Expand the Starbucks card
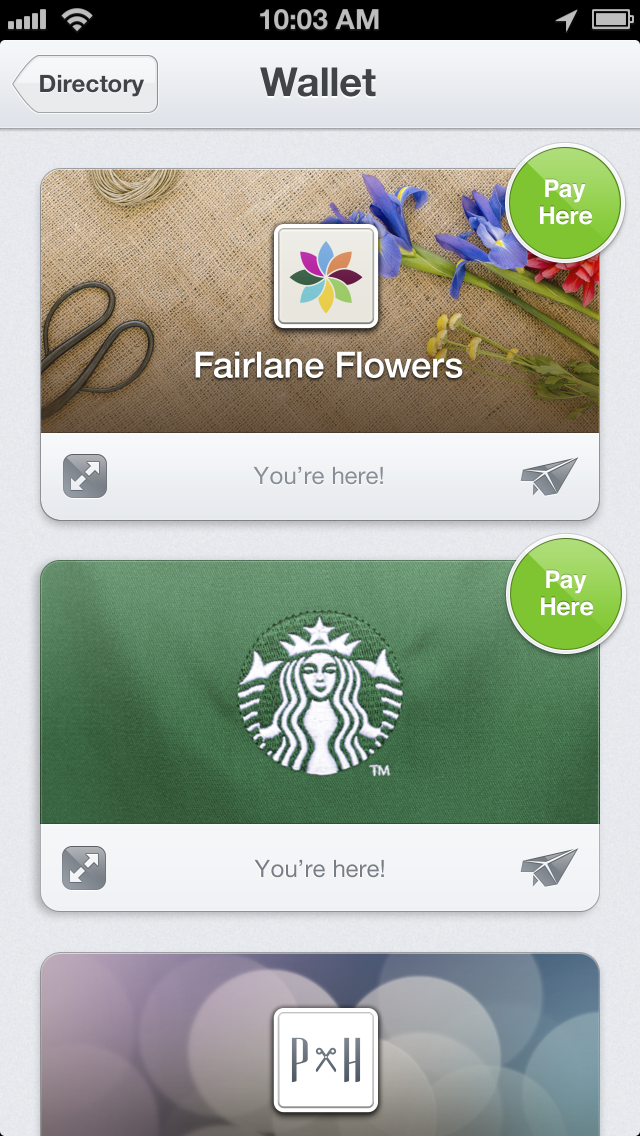 [85, 868]
